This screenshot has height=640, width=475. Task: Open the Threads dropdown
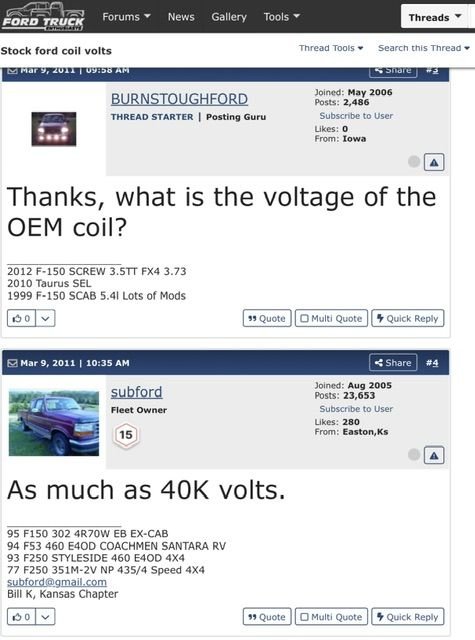coord(434,17)
